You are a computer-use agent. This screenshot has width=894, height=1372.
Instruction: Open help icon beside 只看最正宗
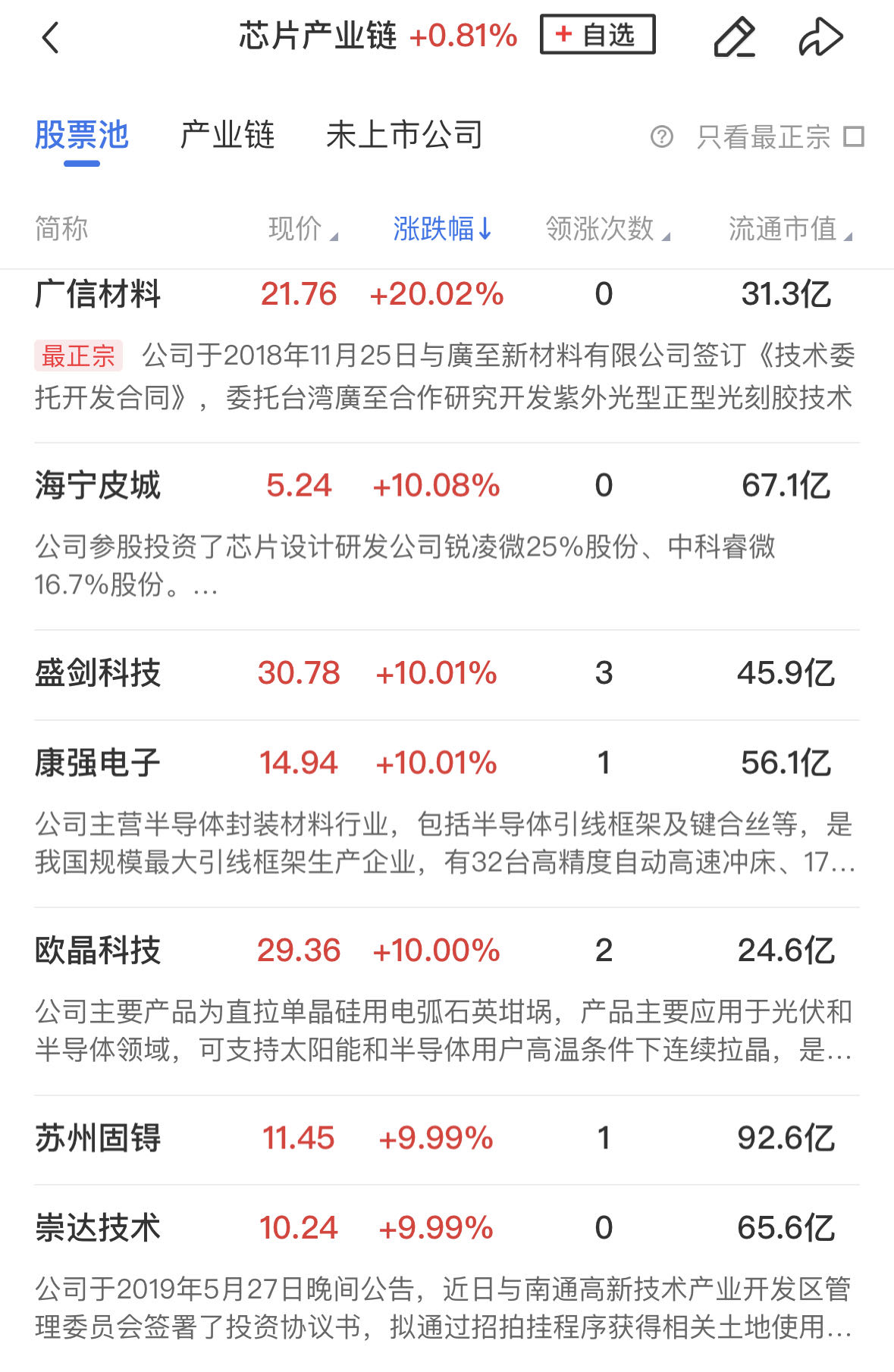click(661, 137)
